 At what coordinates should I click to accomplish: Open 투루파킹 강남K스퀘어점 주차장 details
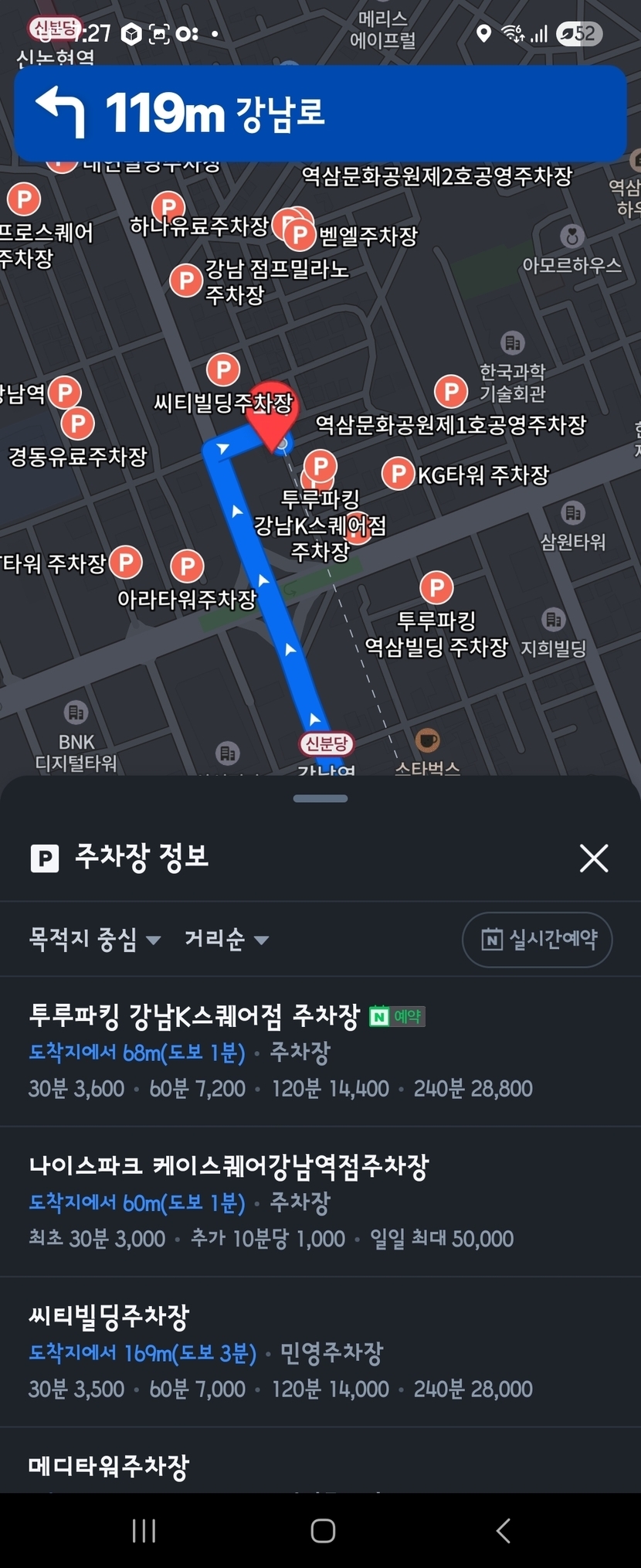pyautogui.click(x=195, y=1015)
